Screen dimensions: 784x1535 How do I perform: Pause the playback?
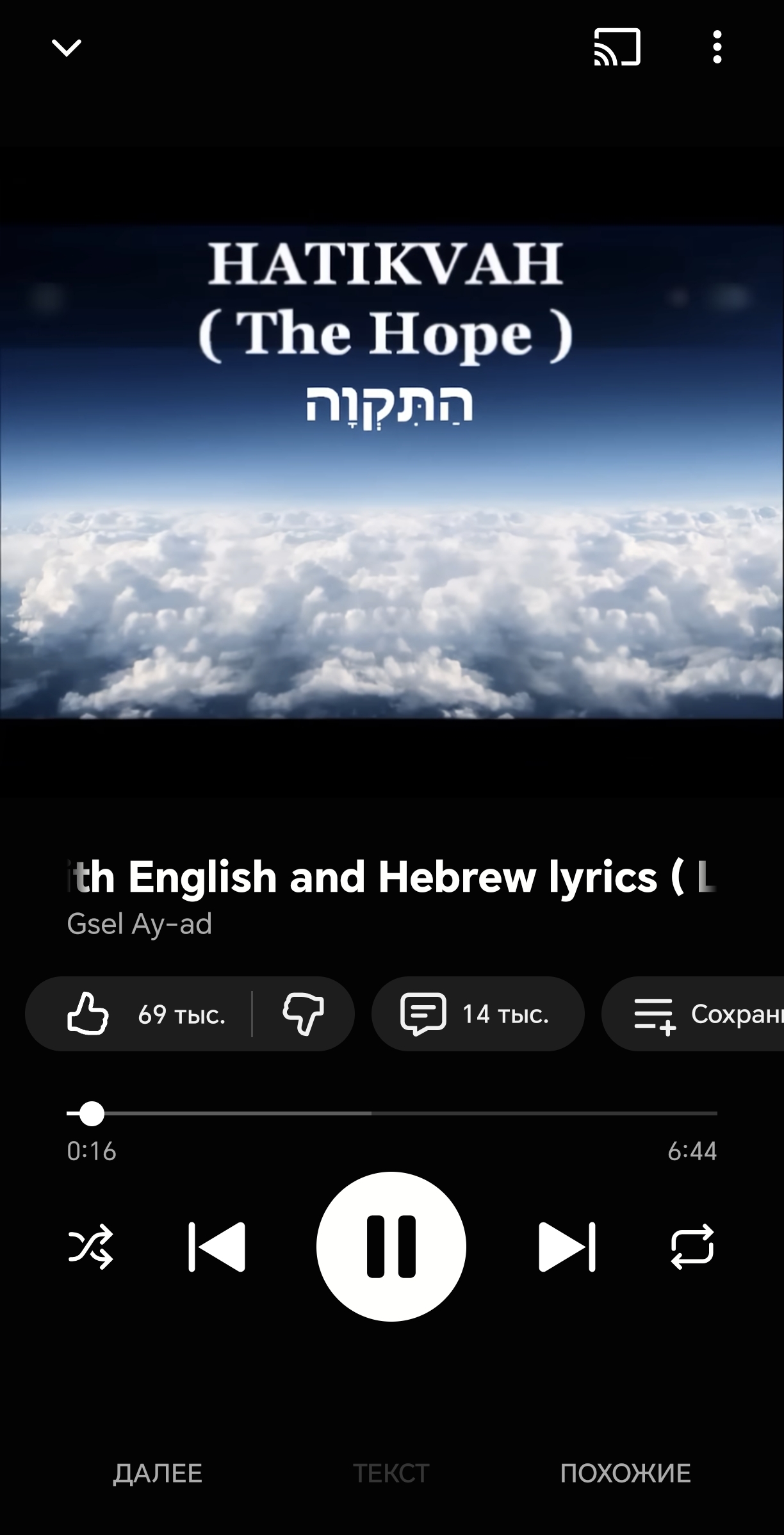(391, 1246)
